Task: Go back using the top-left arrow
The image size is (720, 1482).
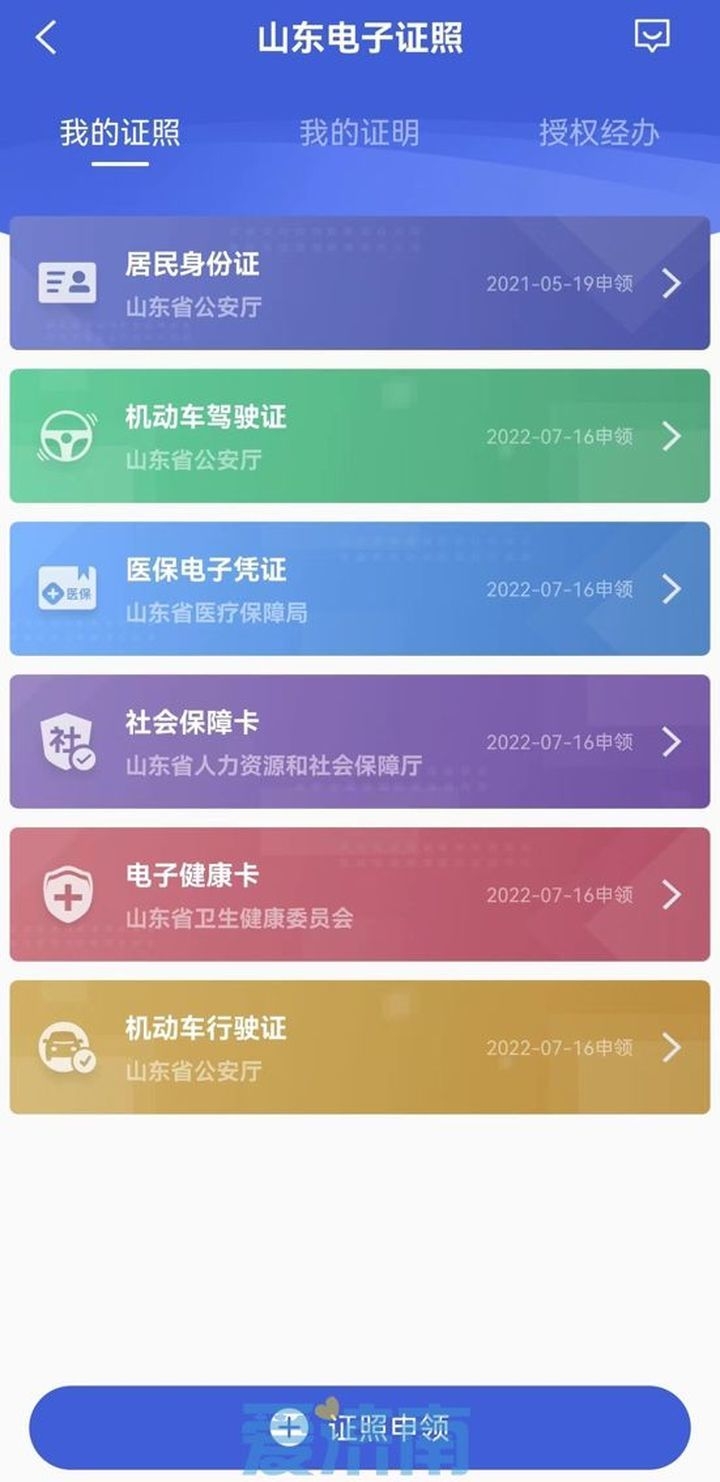Action: point(46,38)
